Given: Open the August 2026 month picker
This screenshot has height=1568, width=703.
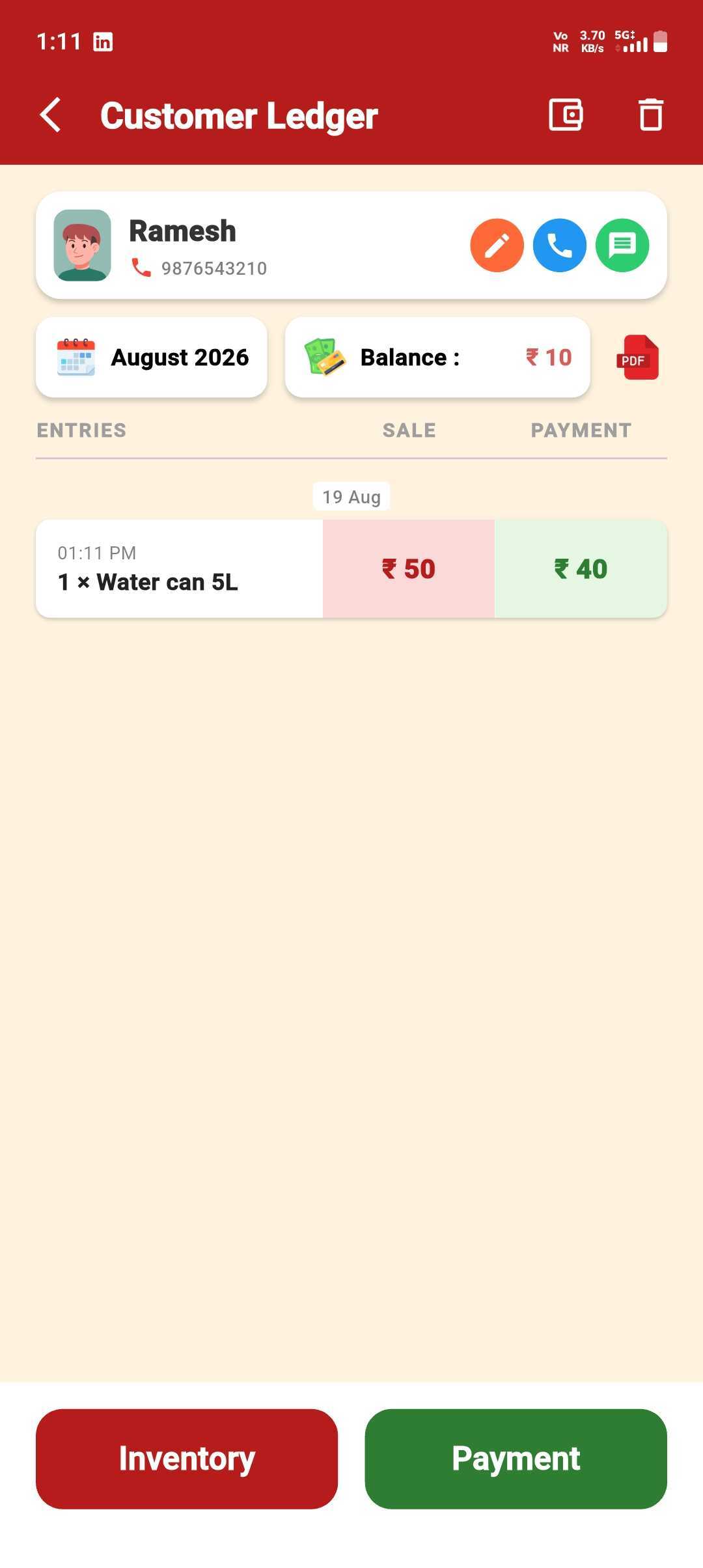Looking at the screenshot, I should click(x=152, y=357).
